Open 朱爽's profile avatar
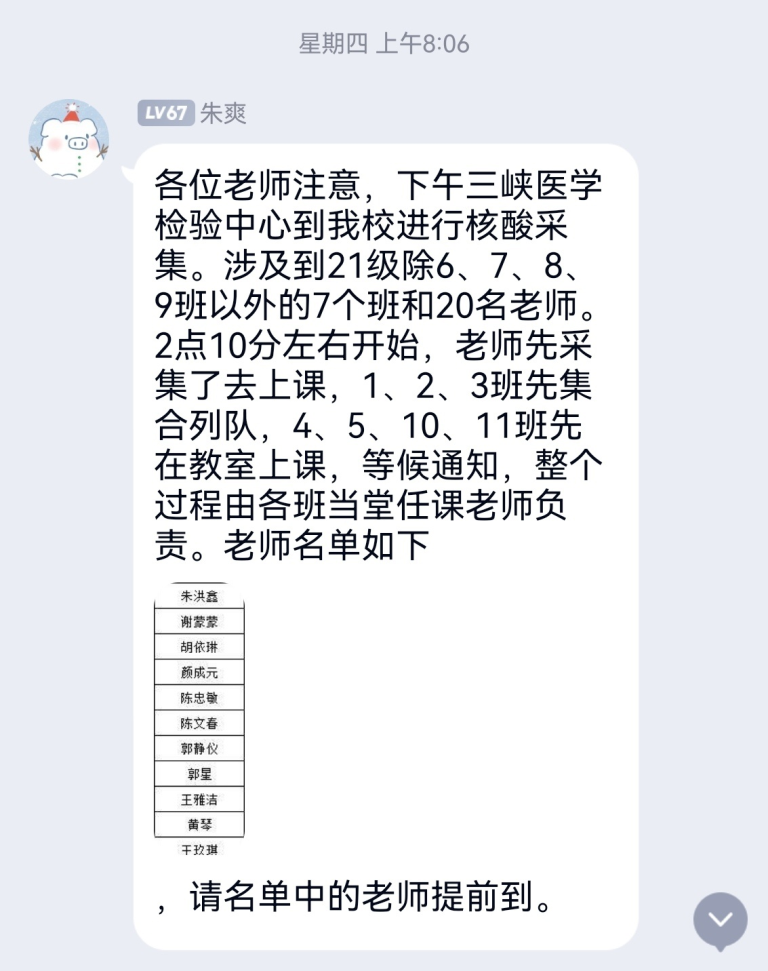 tap(68, 139)
